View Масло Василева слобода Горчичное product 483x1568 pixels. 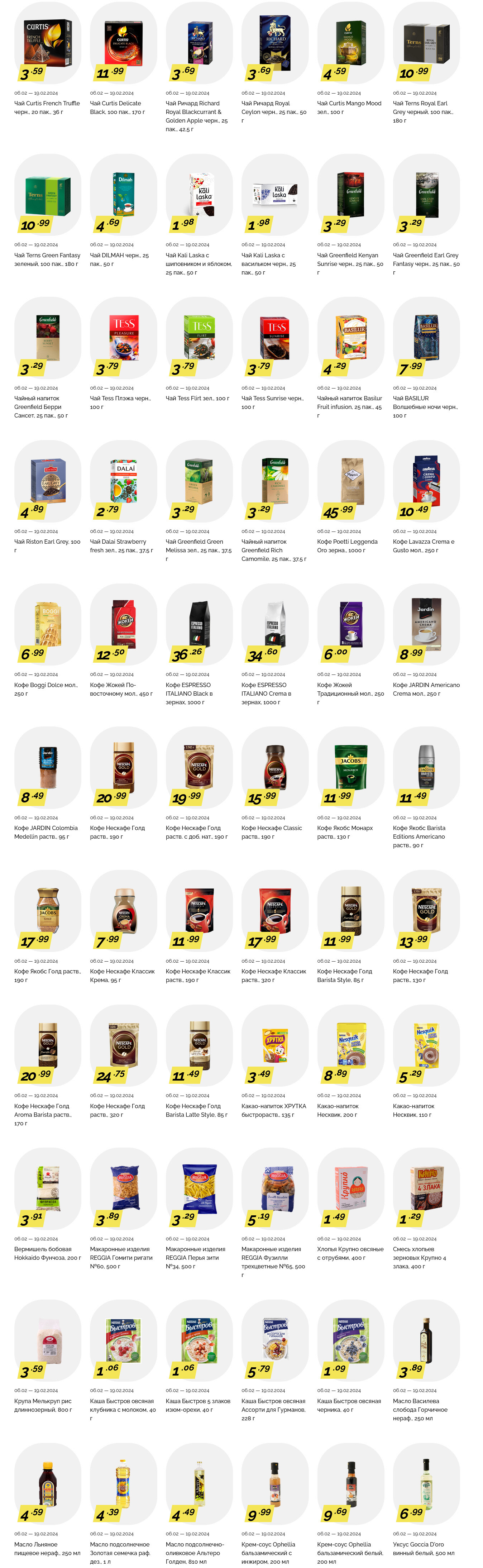(426, 1340)
